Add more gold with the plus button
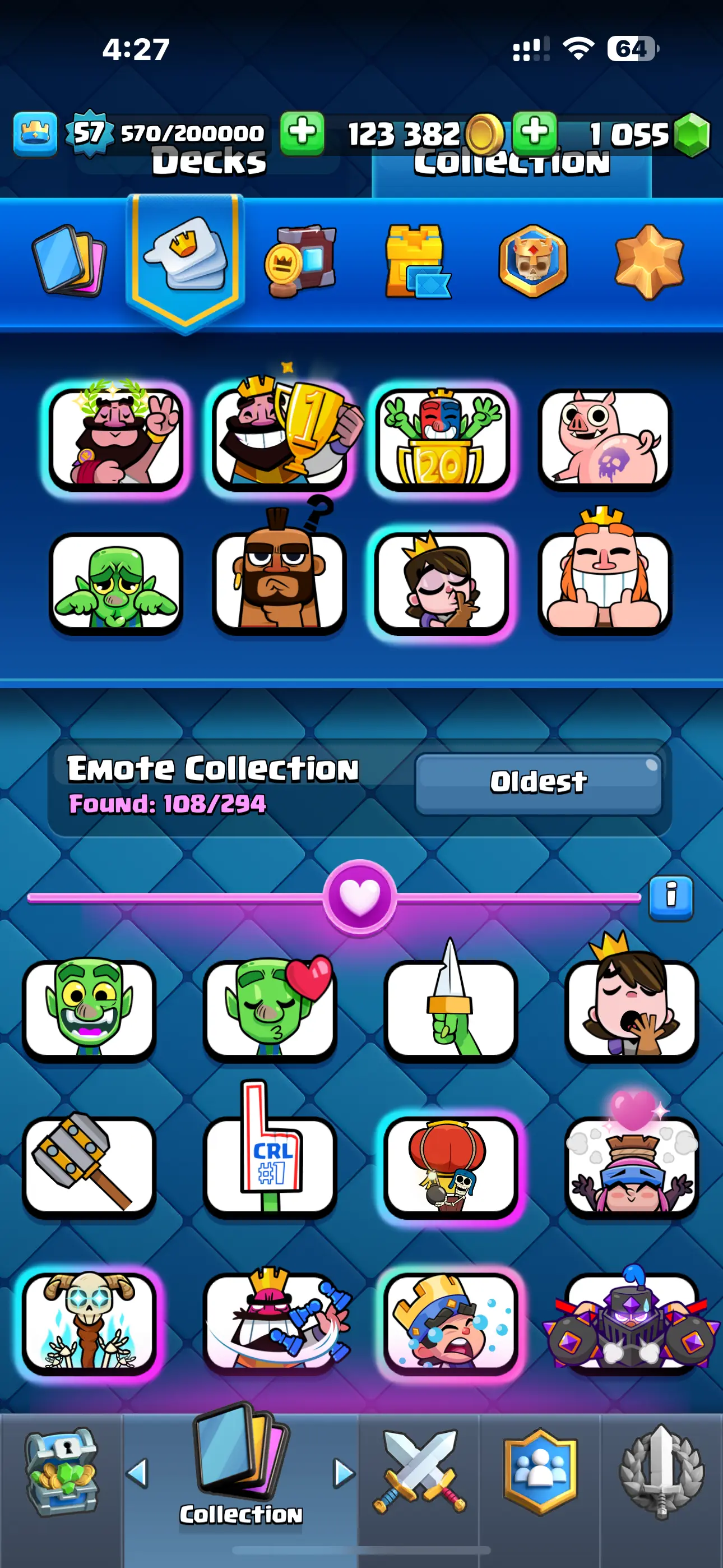The height and width of the screenshot is (1568, 723). click(x=302, y=132)
